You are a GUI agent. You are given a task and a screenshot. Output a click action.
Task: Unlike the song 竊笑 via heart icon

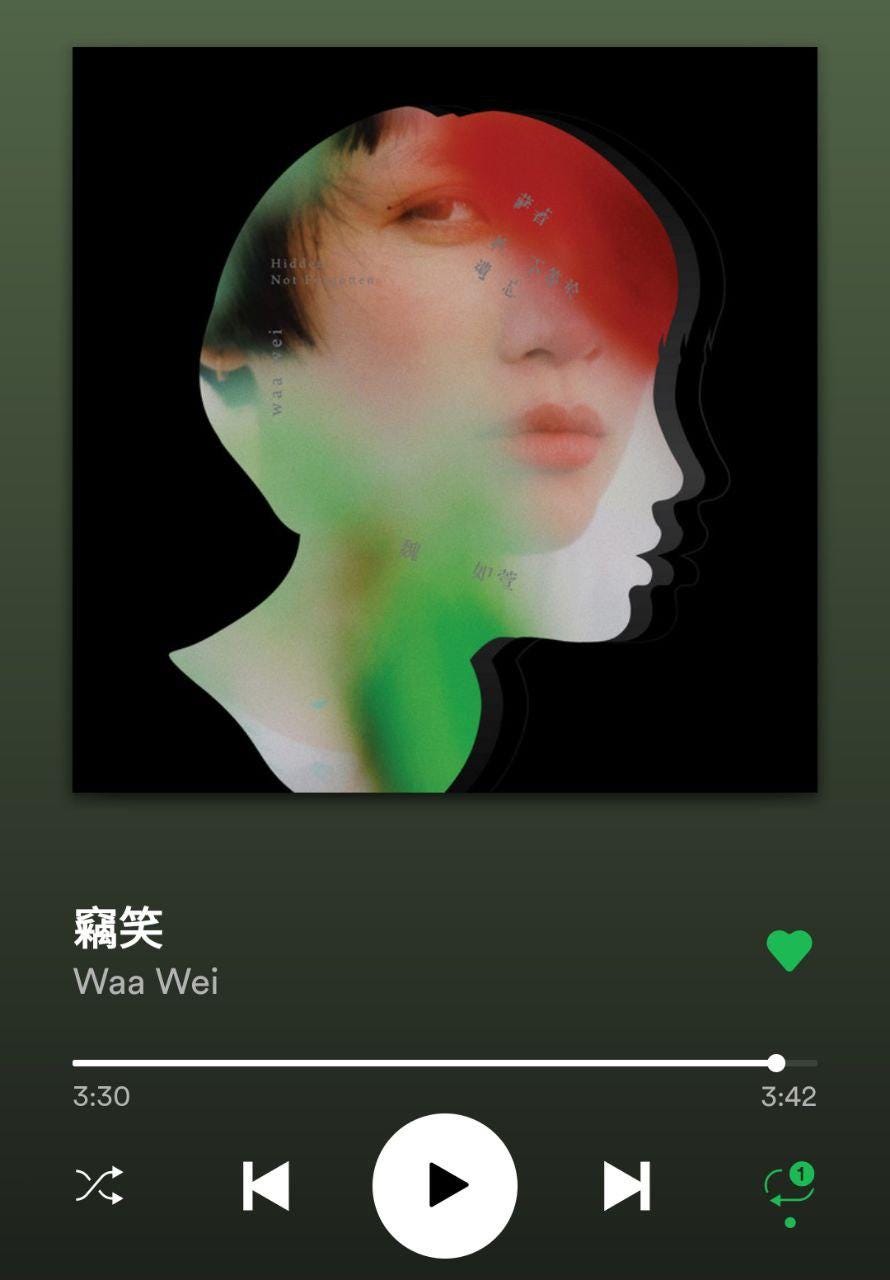[789, 950]
